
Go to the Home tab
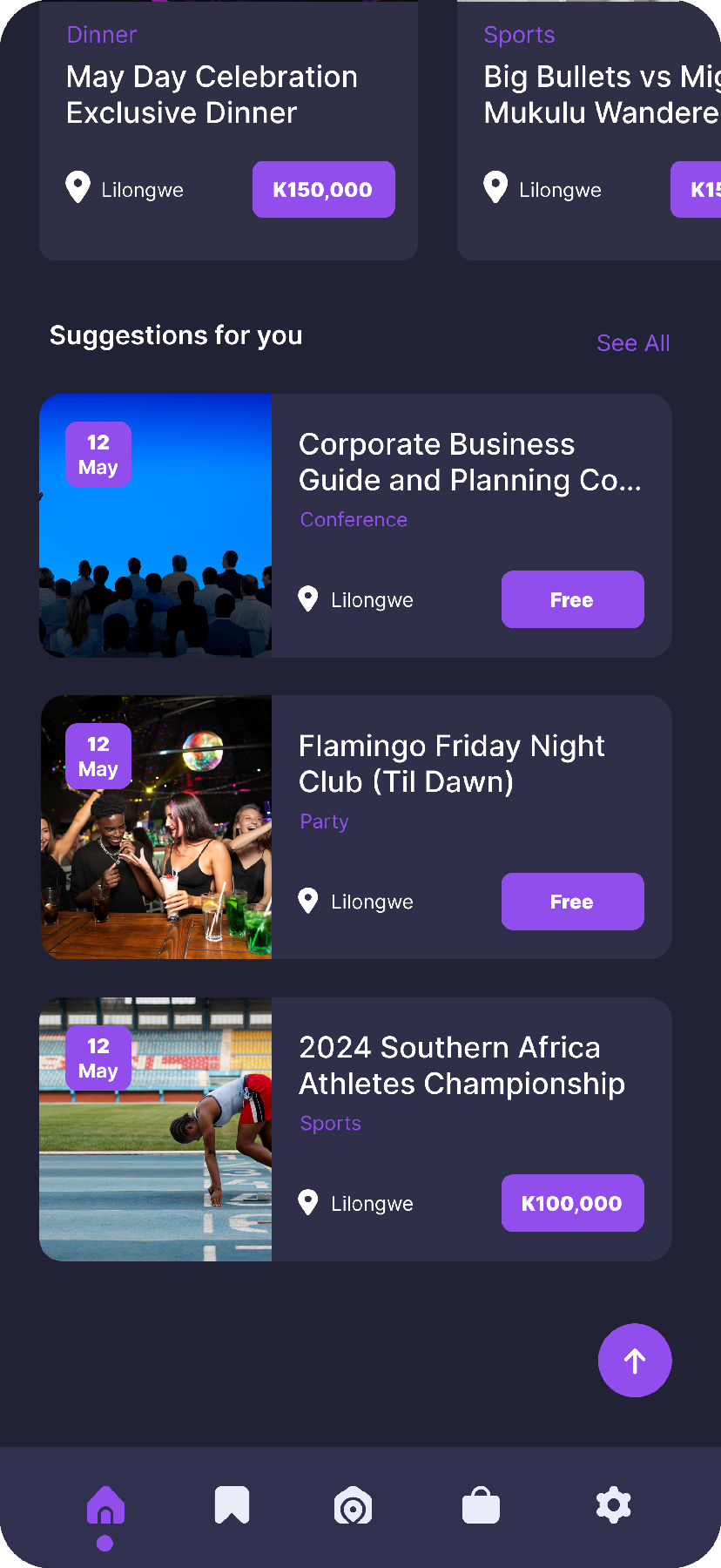coord(105,1507)
